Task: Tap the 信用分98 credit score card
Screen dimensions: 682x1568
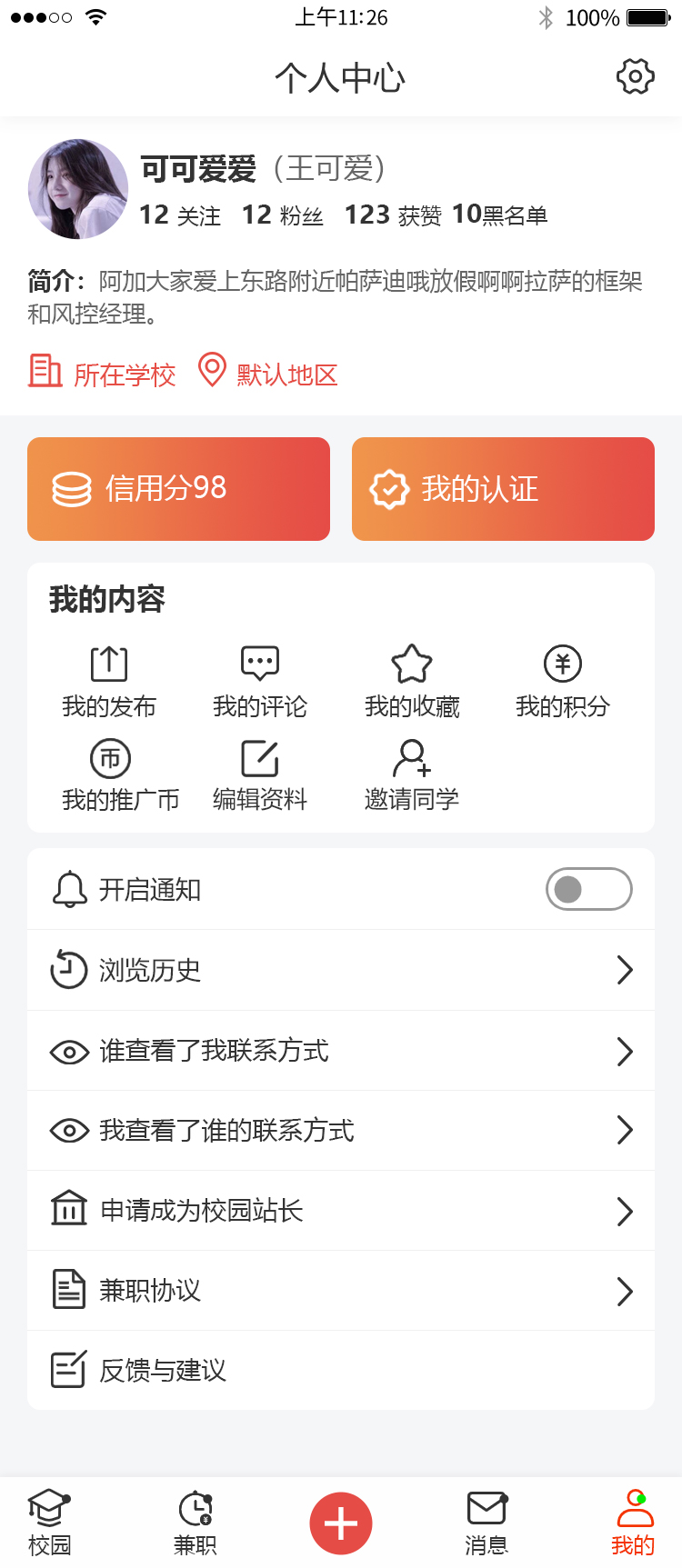Action: (x=178, y=489)
